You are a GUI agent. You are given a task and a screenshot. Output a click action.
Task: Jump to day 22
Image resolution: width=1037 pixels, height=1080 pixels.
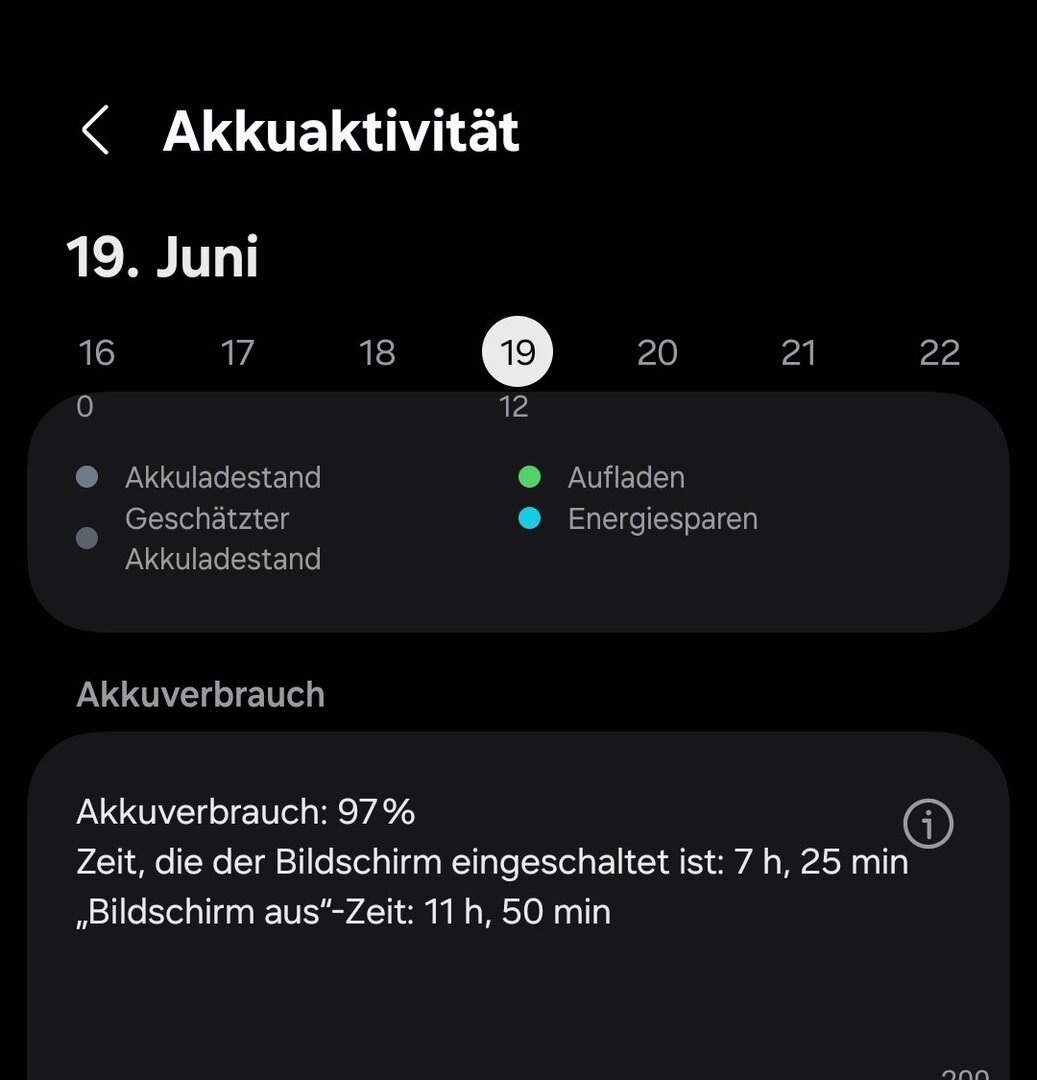click(x=939, y=353)
